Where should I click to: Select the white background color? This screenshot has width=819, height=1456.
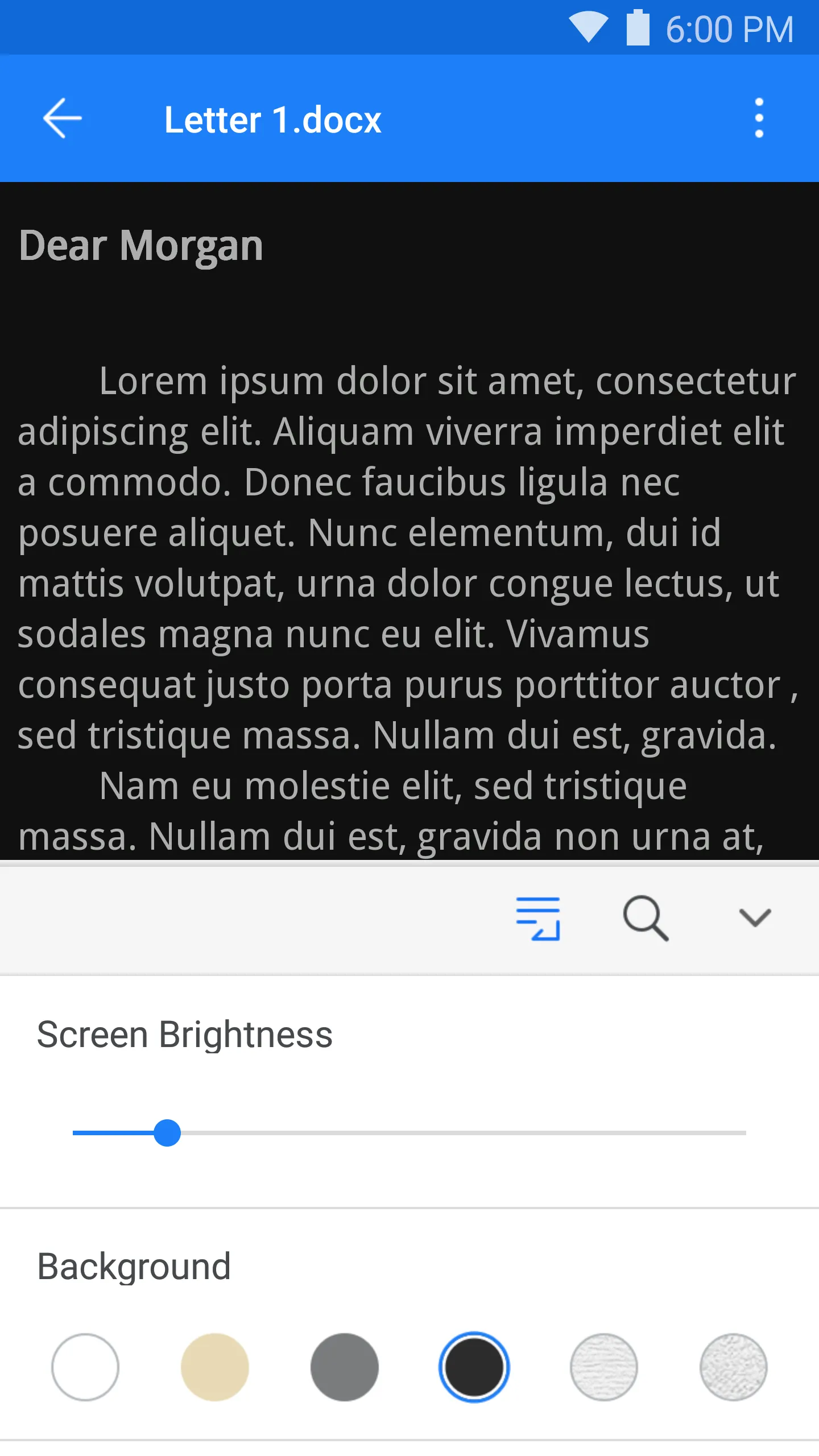(85, 1367)
